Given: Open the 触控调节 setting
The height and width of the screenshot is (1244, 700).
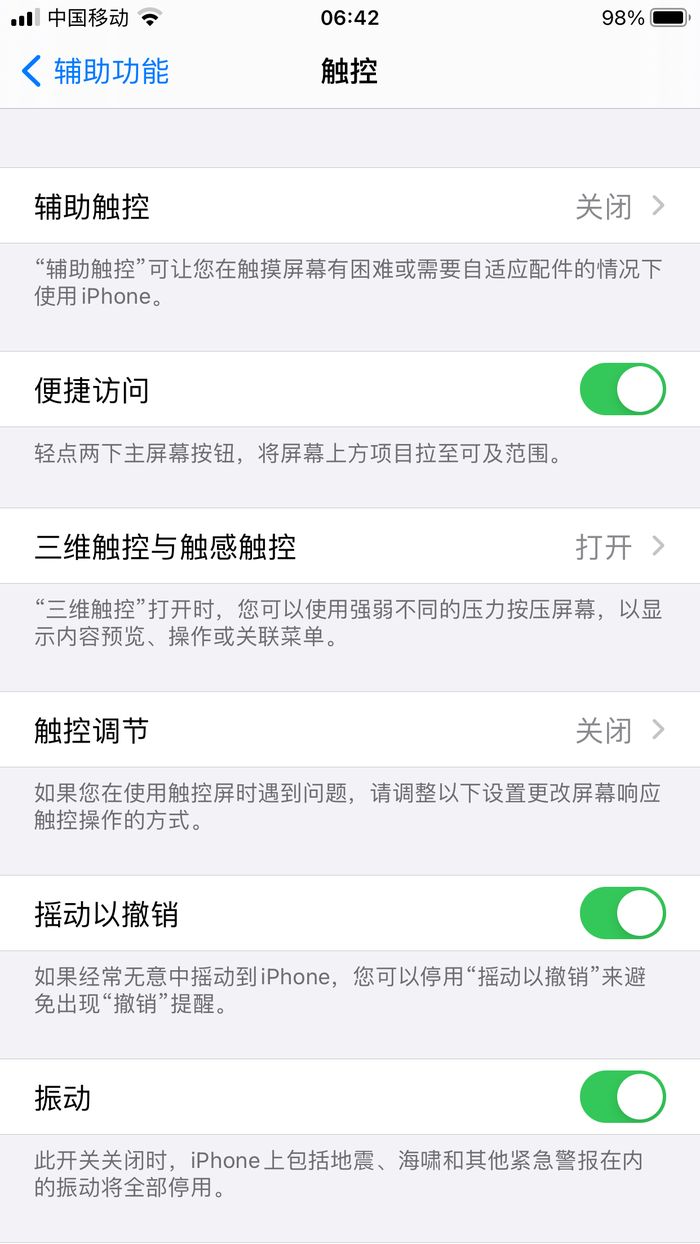Looking at the screenshot, I should tap(350, 730).
